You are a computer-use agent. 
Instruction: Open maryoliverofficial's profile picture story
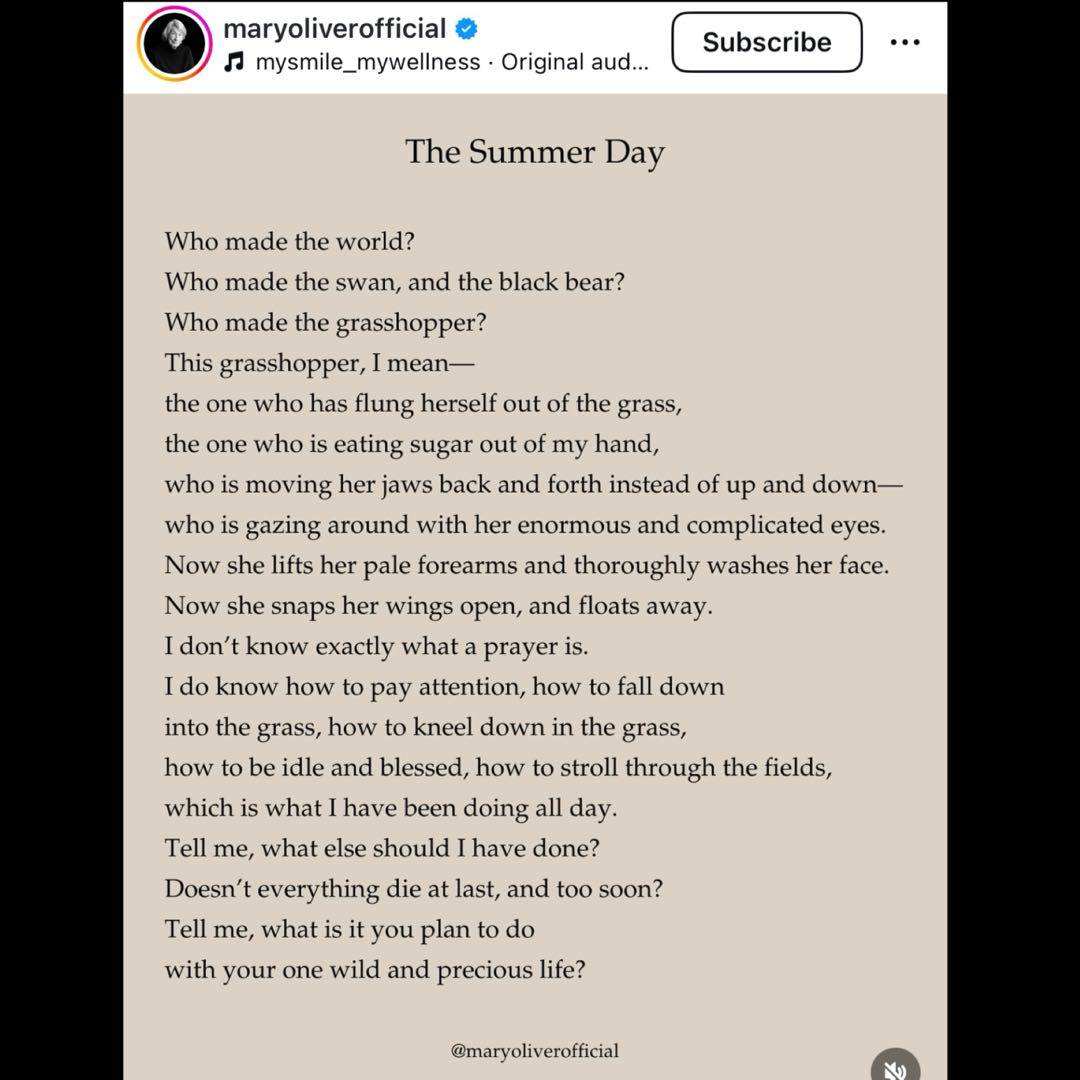click(x=175, y=44)
